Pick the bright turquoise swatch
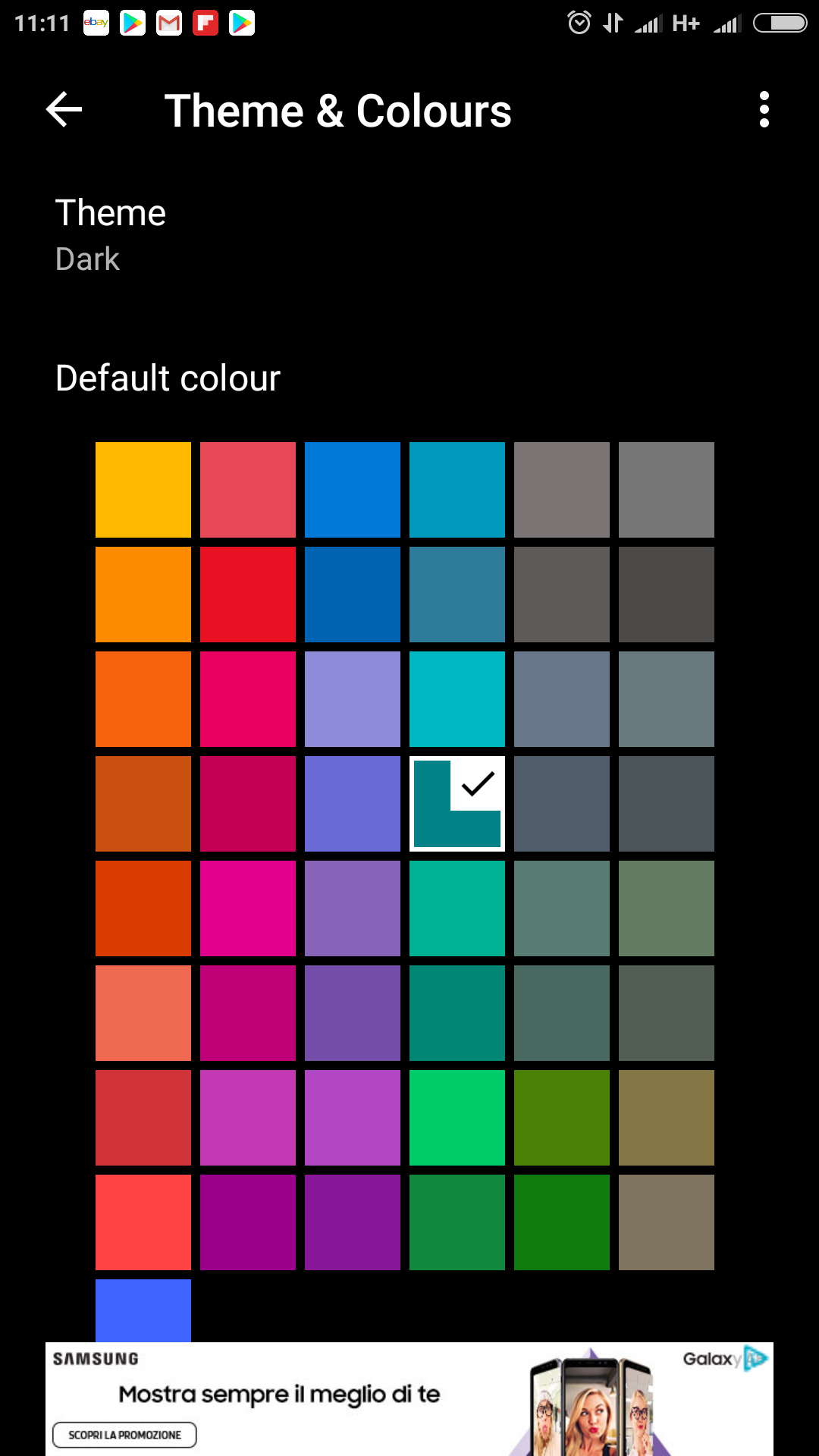 pos(457,699)
